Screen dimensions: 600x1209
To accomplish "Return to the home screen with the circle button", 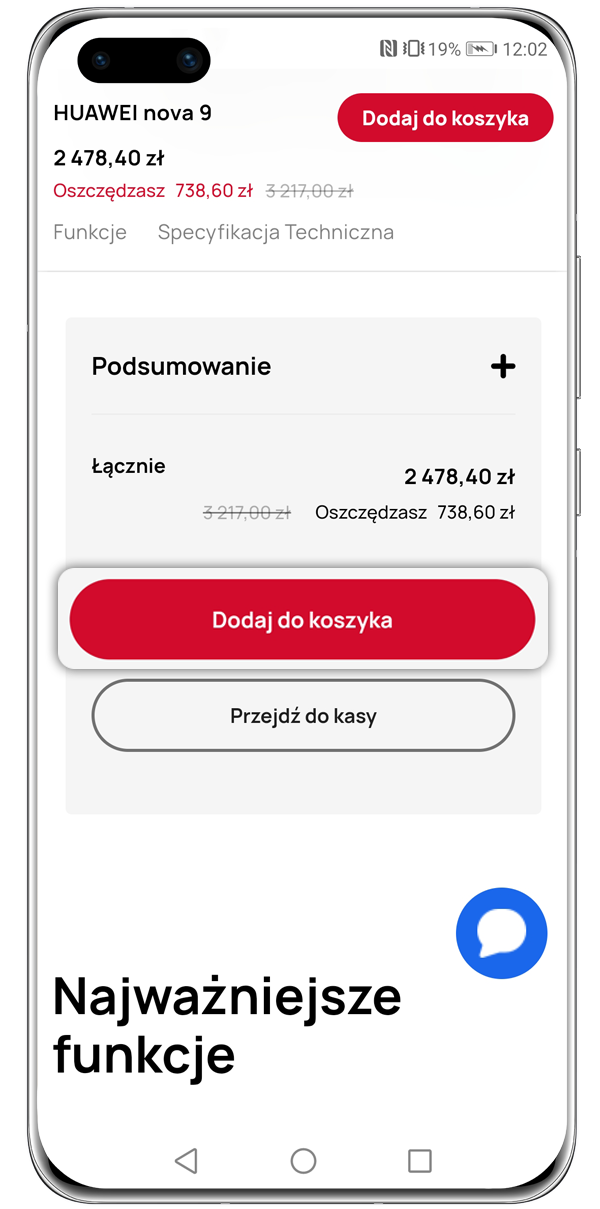I will [303, 1160].
